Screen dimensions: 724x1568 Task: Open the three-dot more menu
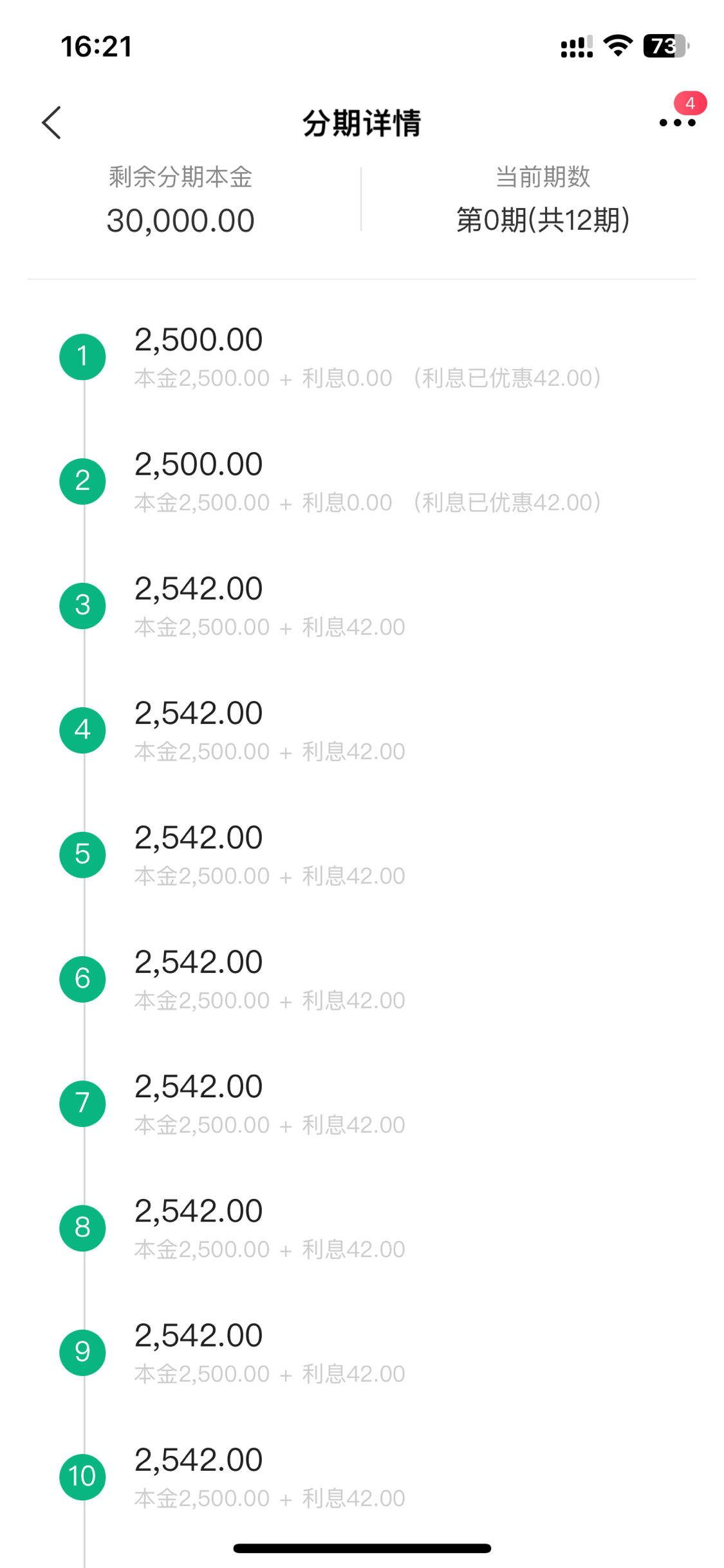677,122
